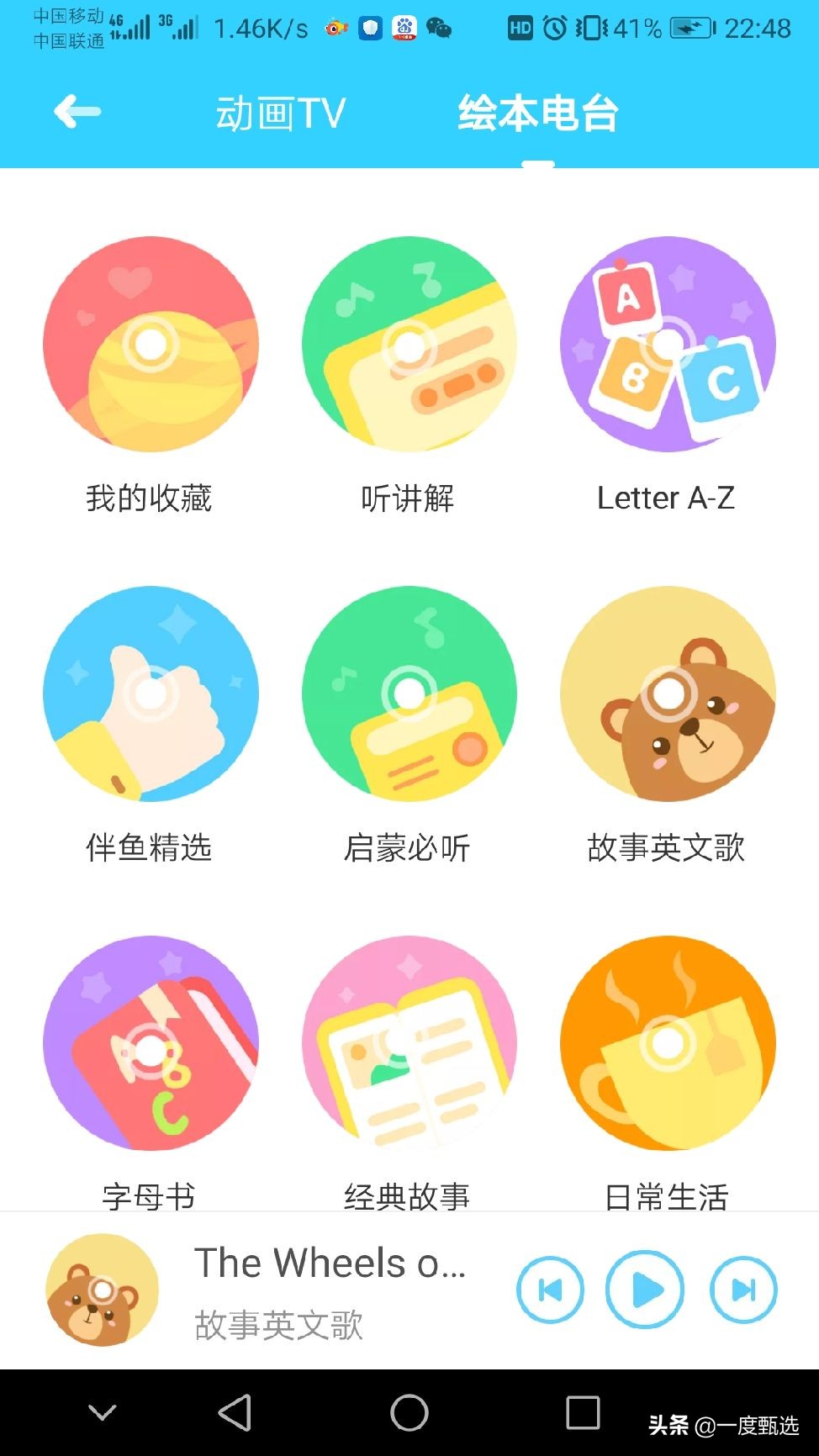Go back to the previous track

point(550,1290)
